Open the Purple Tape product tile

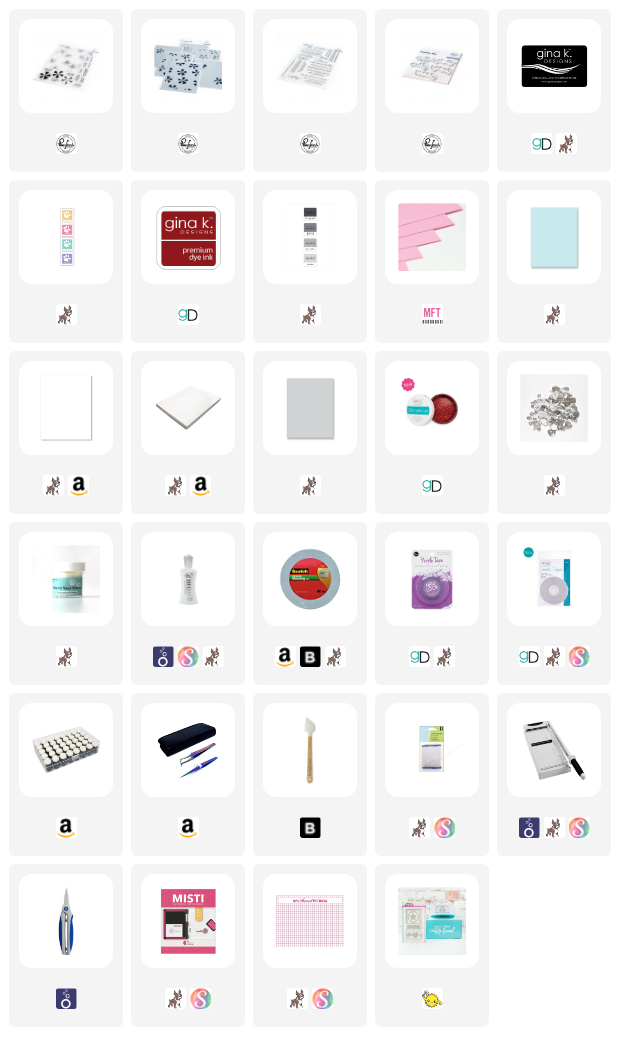click(432, 579)
